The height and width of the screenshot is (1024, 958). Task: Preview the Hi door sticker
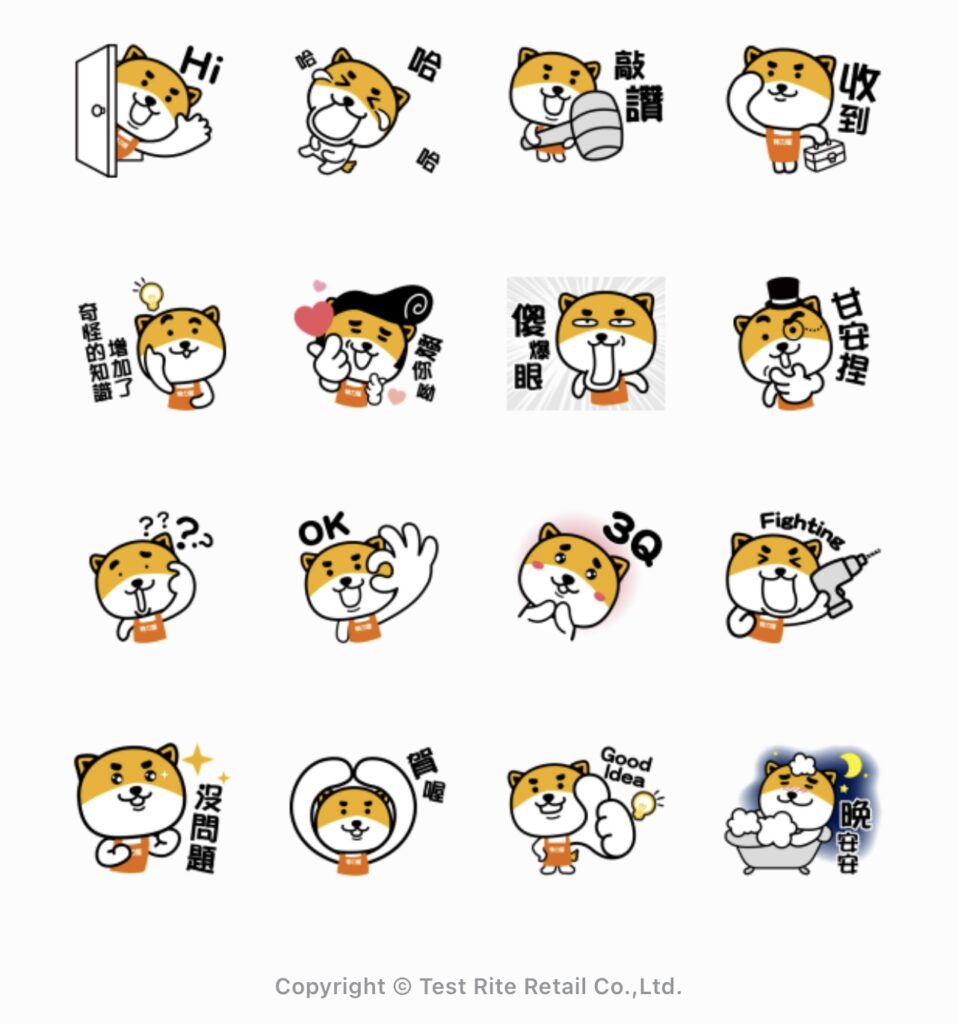point(148,110)
